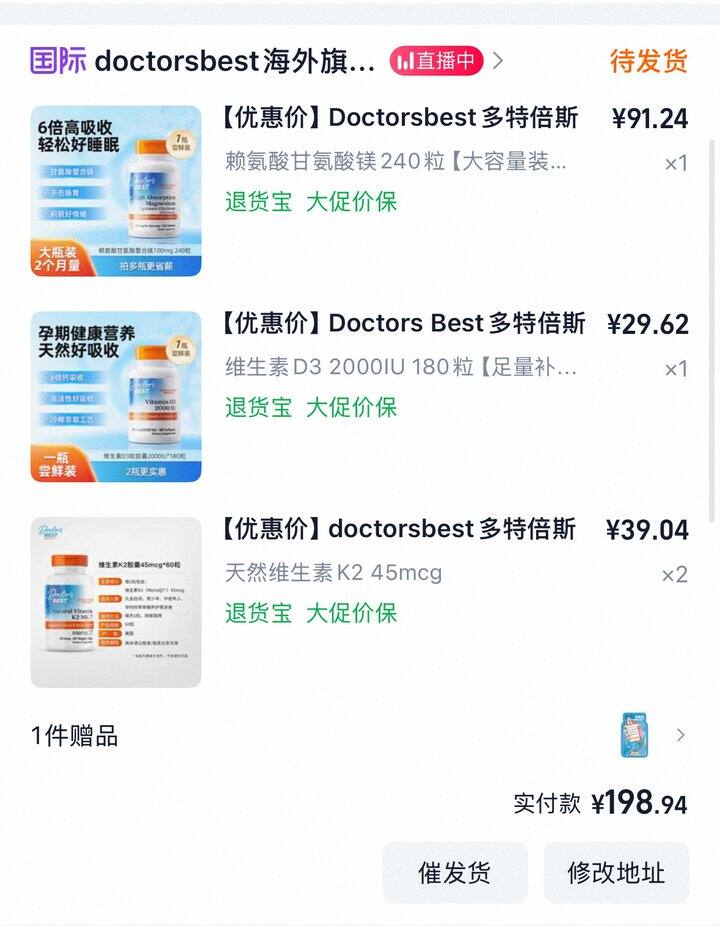Tap 修改地址 to change address
This screenshot has height=926, width=720.
click(616, 872)
